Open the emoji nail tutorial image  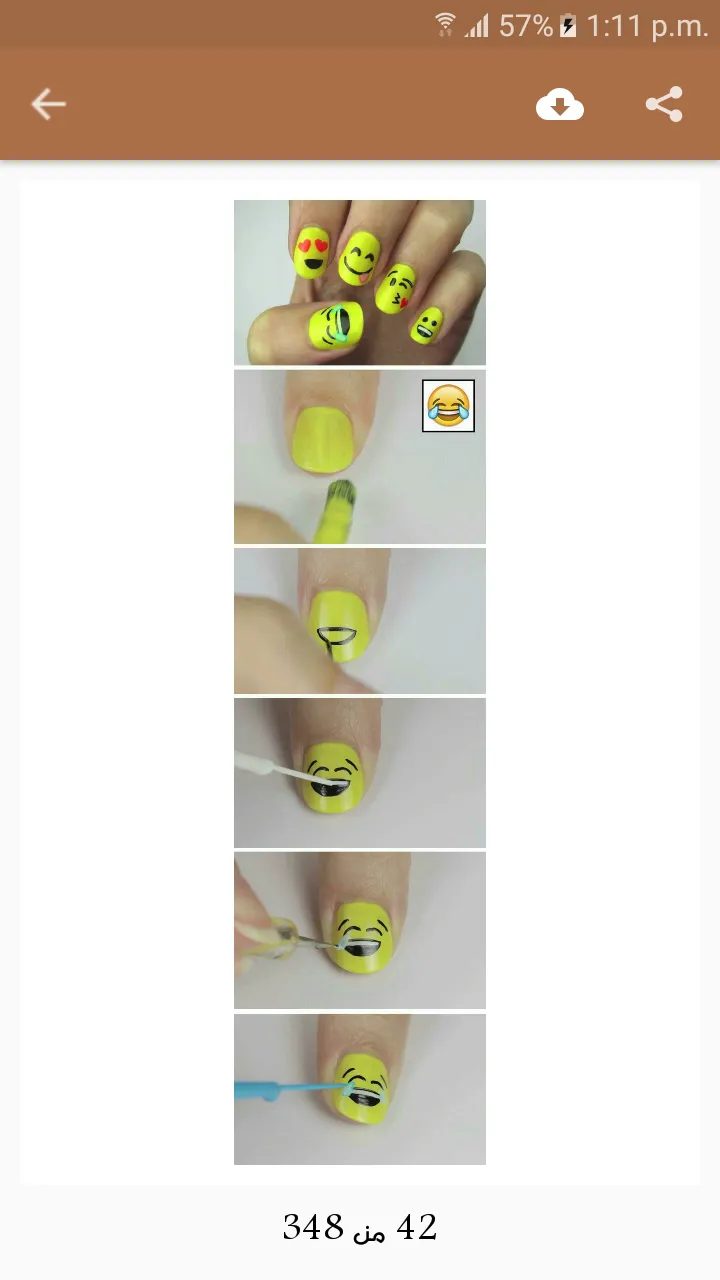[x=360, y=682]
